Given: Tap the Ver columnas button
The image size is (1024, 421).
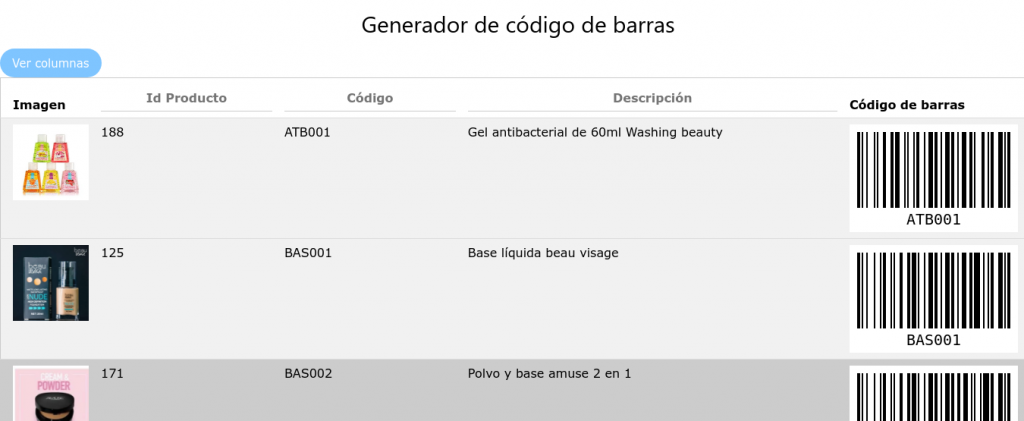Looking at the screenshot, I should [50, 63].
